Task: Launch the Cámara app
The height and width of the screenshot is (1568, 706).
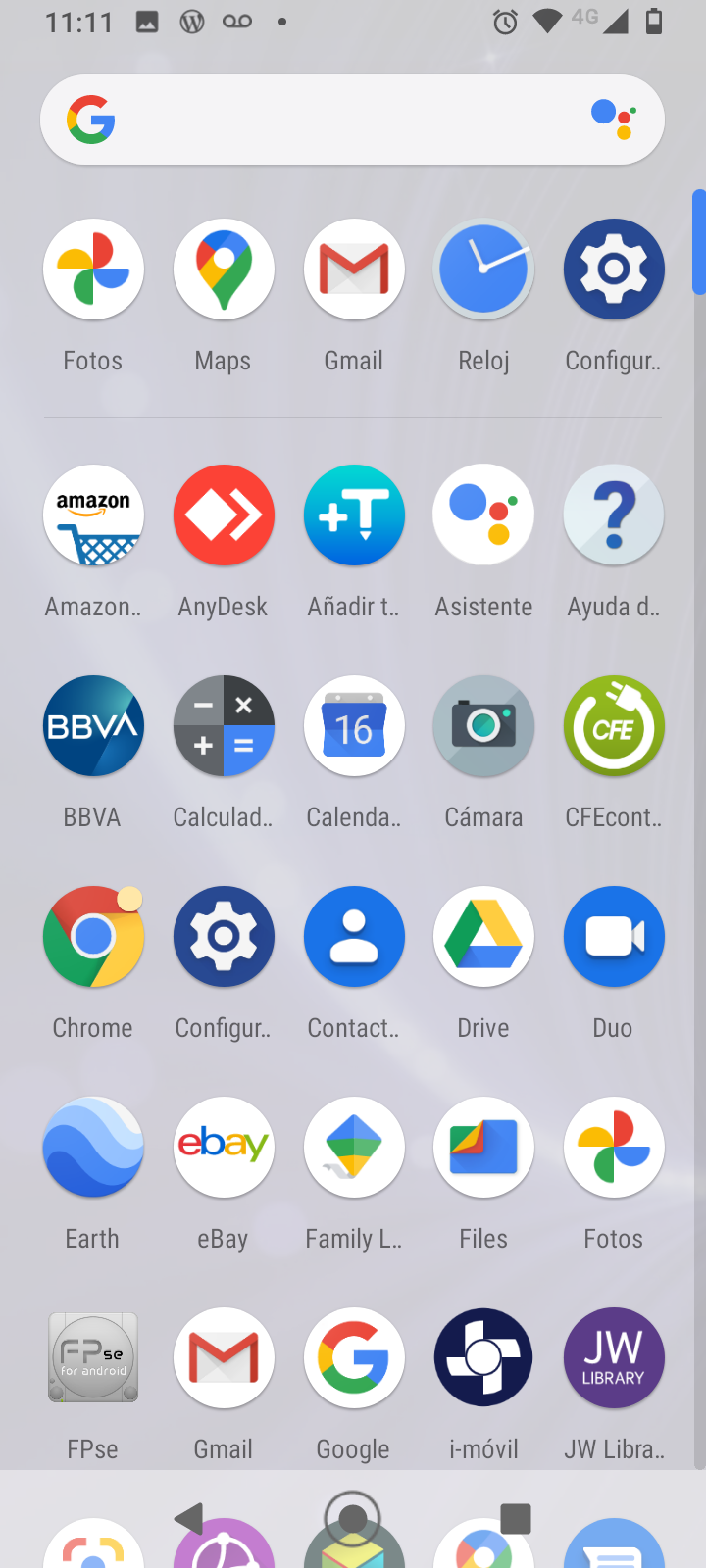Action: click(483, 725)
